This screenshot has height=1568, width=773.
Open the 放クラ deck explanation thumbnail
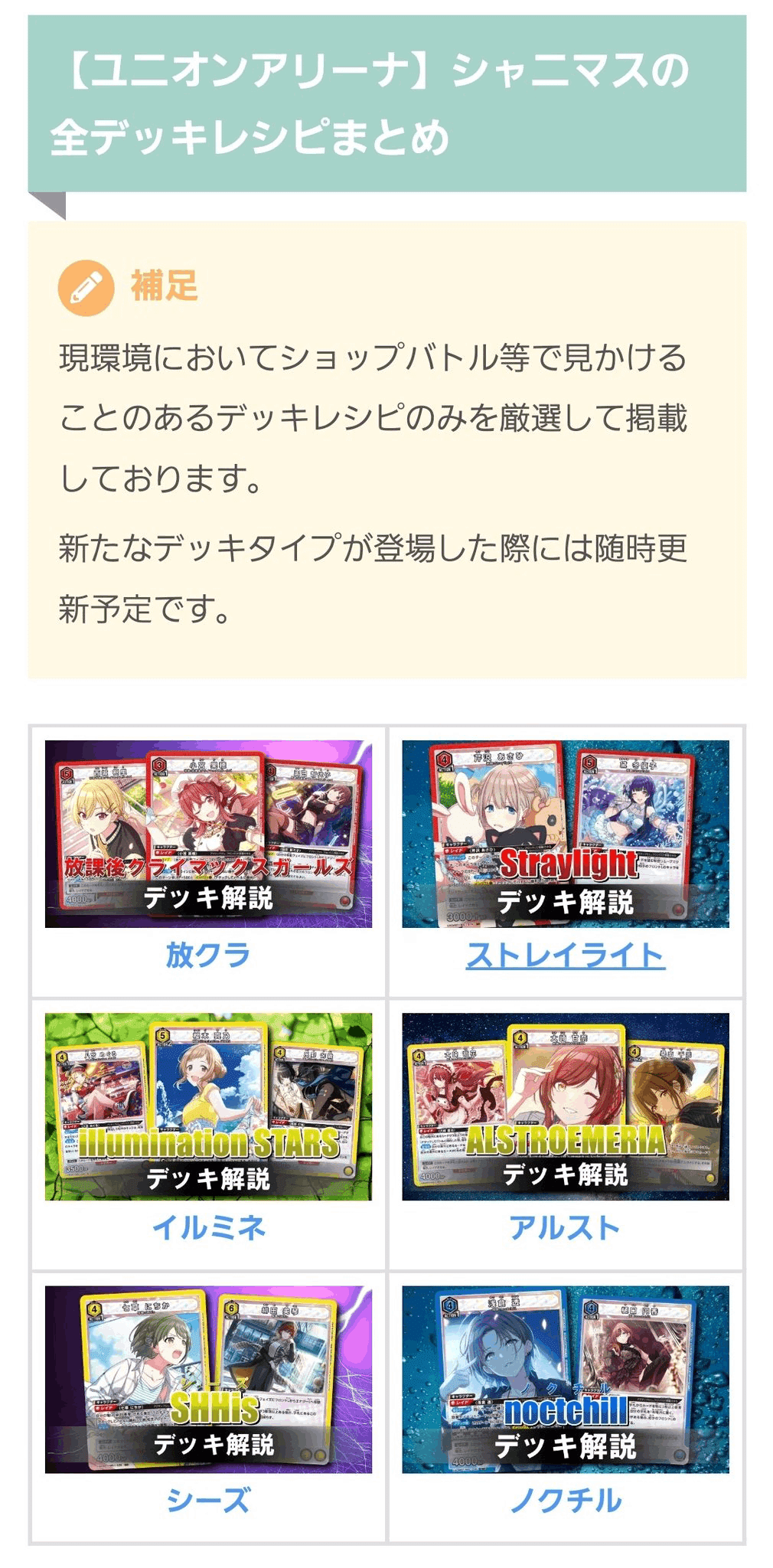click(x=208, y=834)
